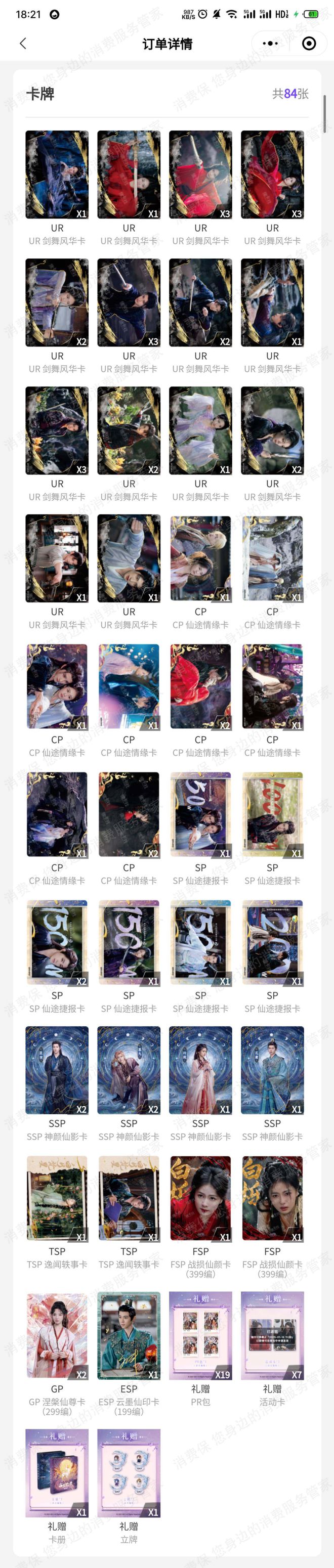This screenshot has height=1568, width=334.
Task: View the 礼赠 卡册 gift tile
Action: (x=57, y=1473)
